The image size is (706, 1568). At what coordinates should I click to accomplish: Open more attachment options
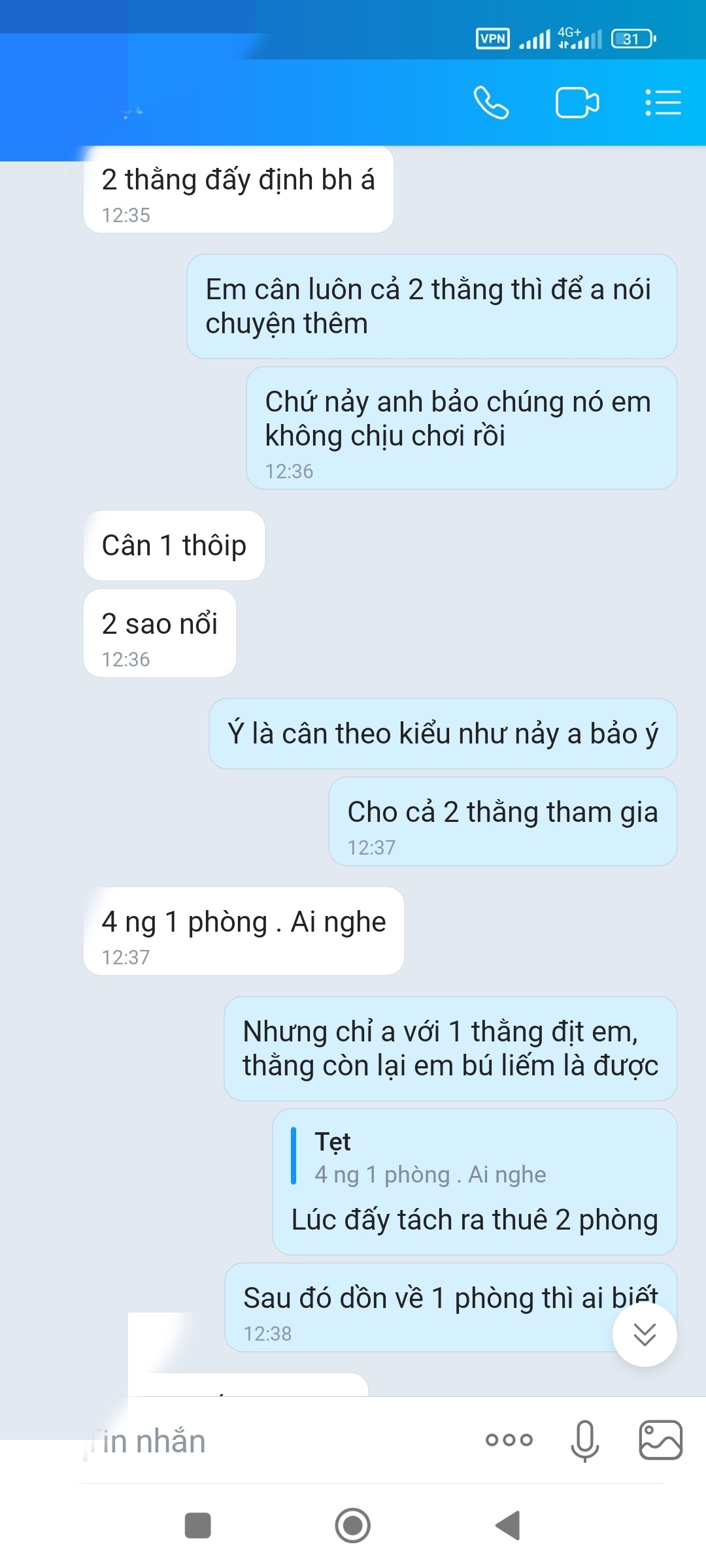pos(509,1440)
